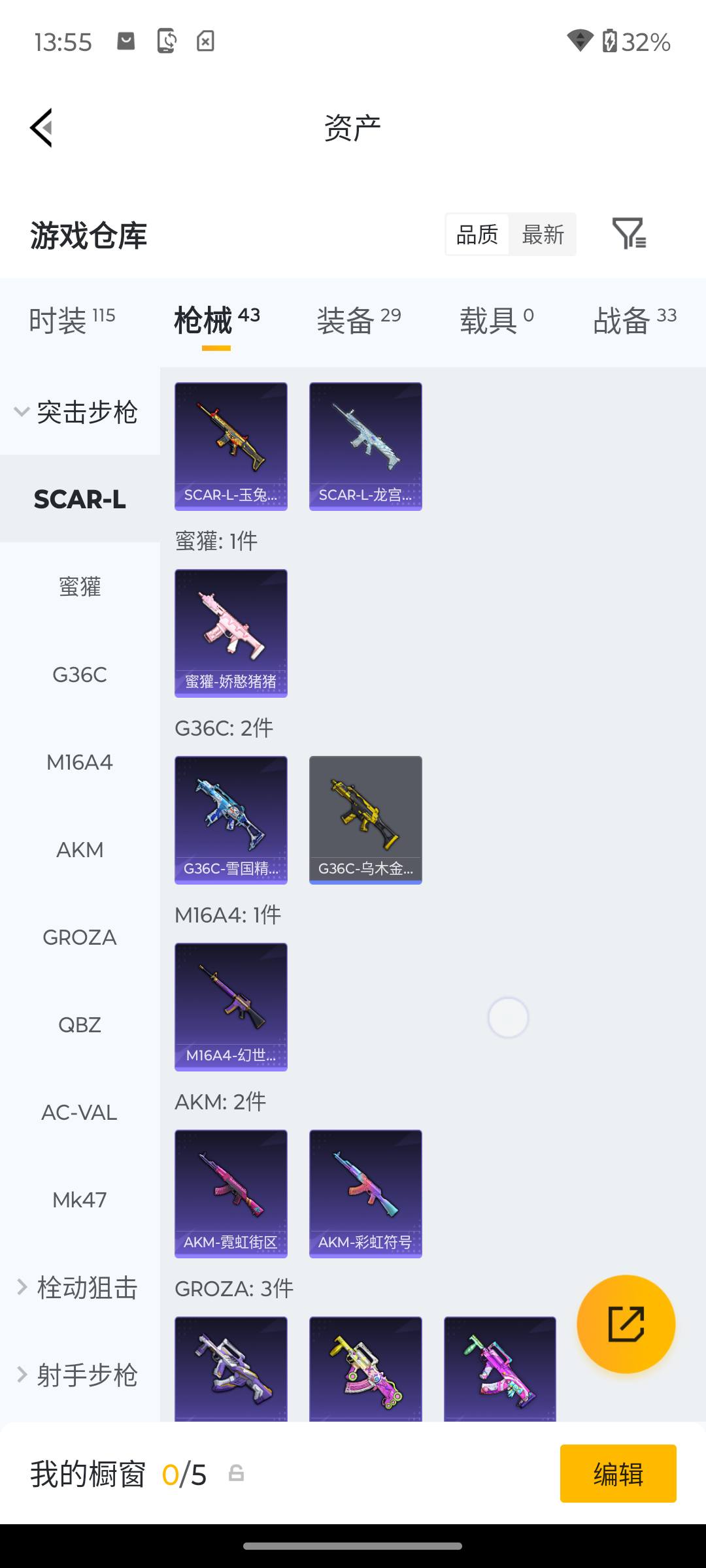The width and height of the screenshot is (706, 1568).
Task: Select Mk47 in the side list
Action: point(80,1200)
